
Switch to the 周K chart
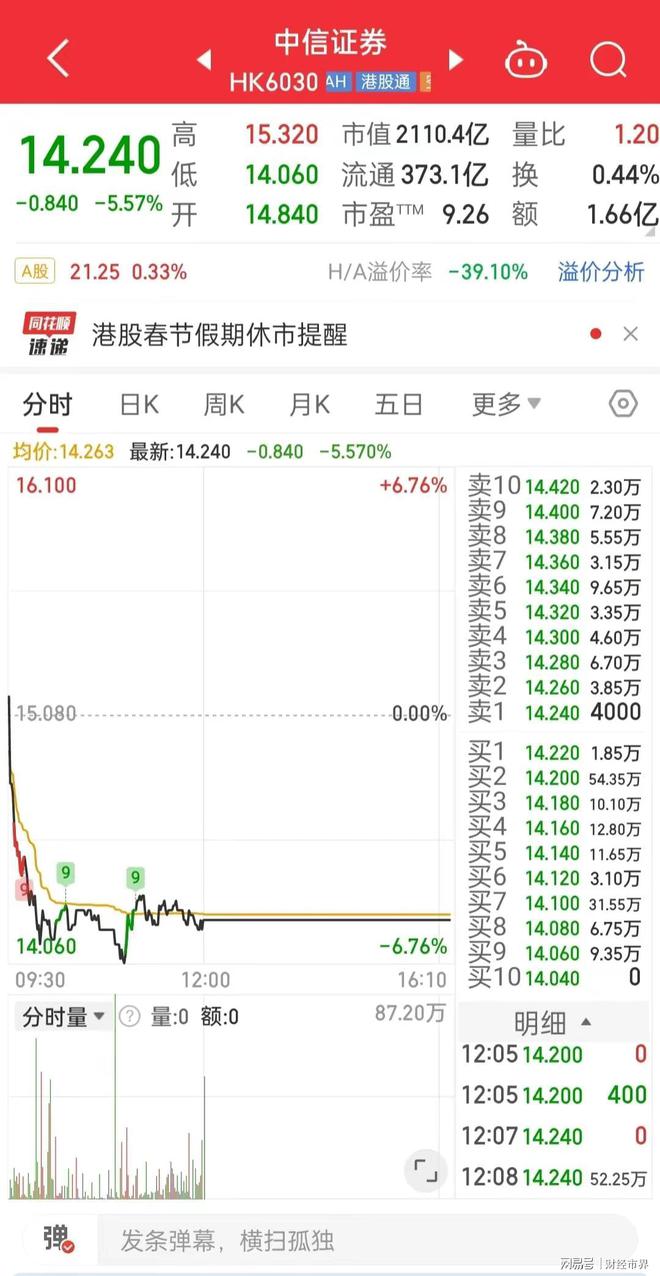click(224, 405)
